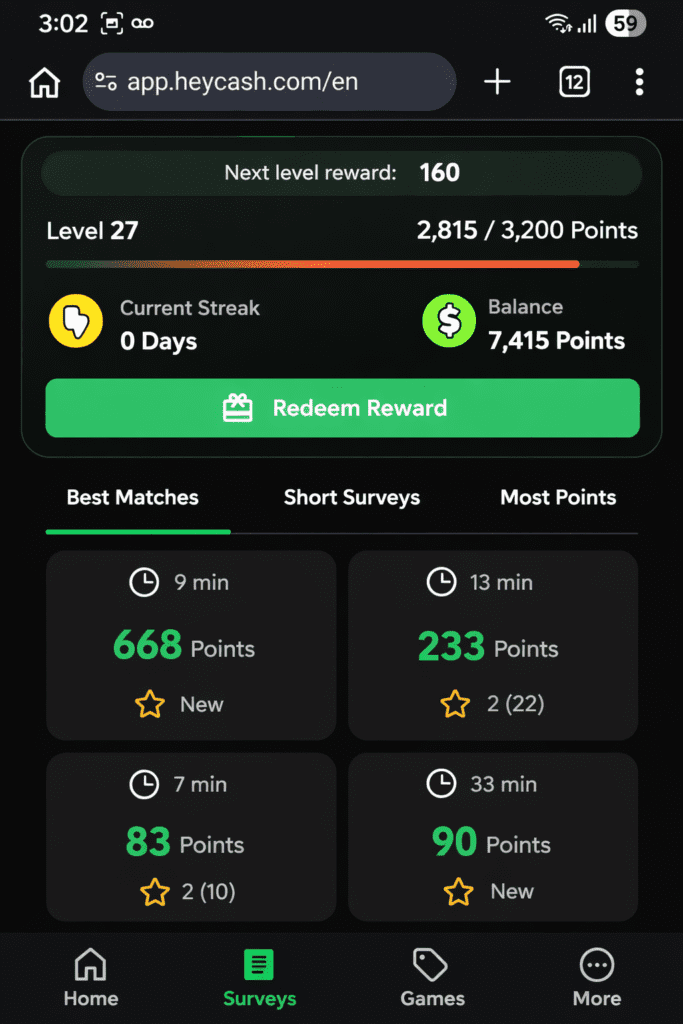Open the browser overflow menu
The height and width of the screenshot is (1024, 683).
point(639,83)
